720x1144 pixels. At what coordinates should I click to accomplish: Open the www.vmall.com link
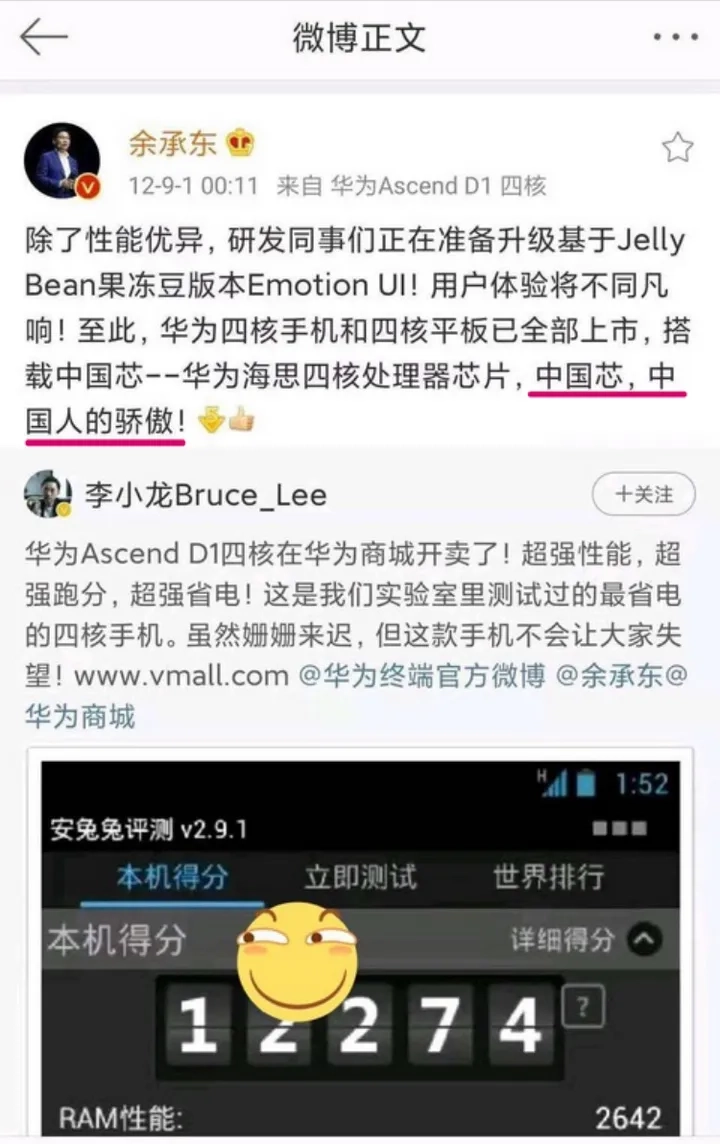coord(182,676)
